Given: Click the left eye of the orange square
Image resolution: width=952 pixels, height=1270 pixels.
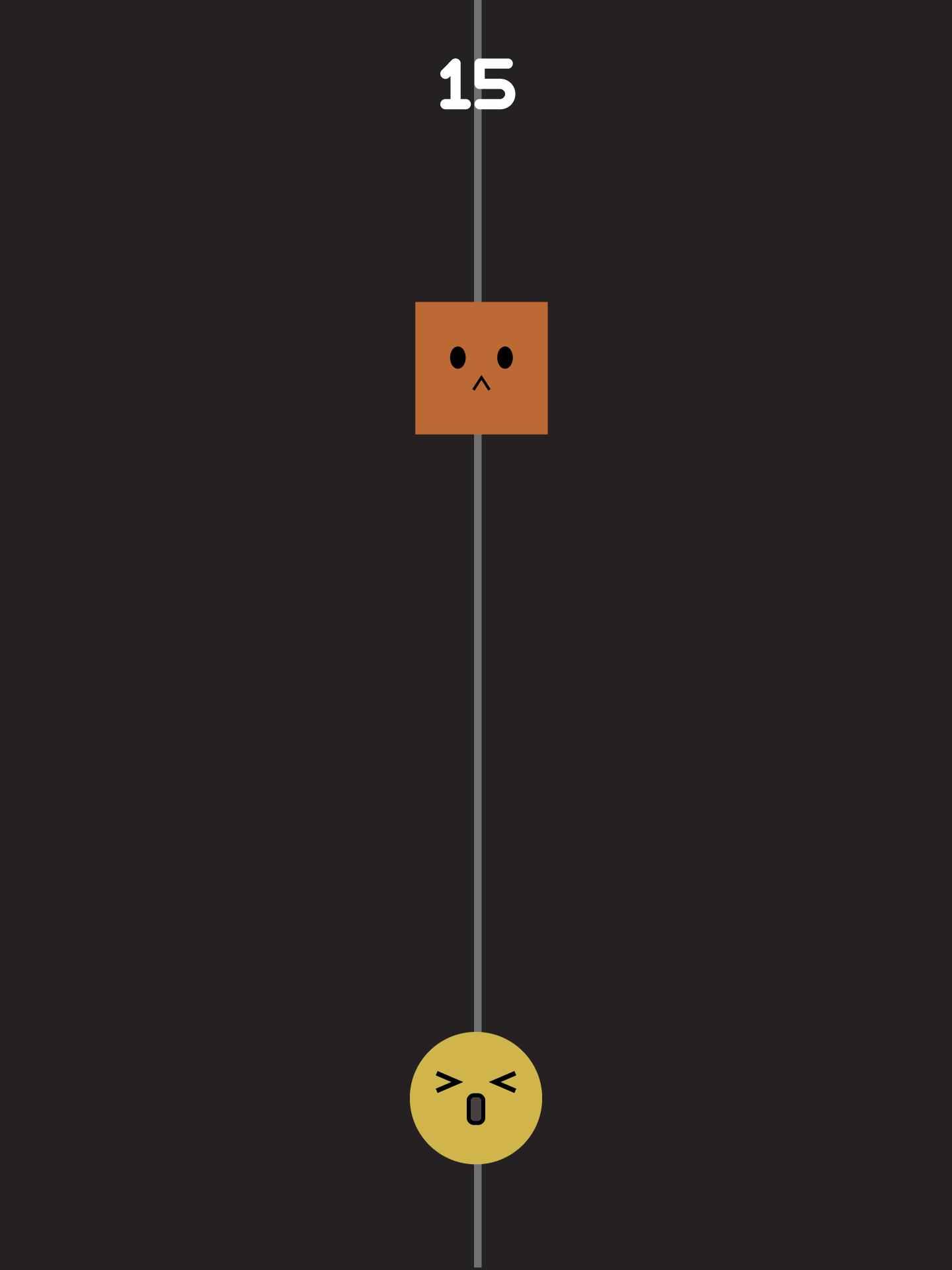Looking at the screenshot, I should (x=457, y=356).
